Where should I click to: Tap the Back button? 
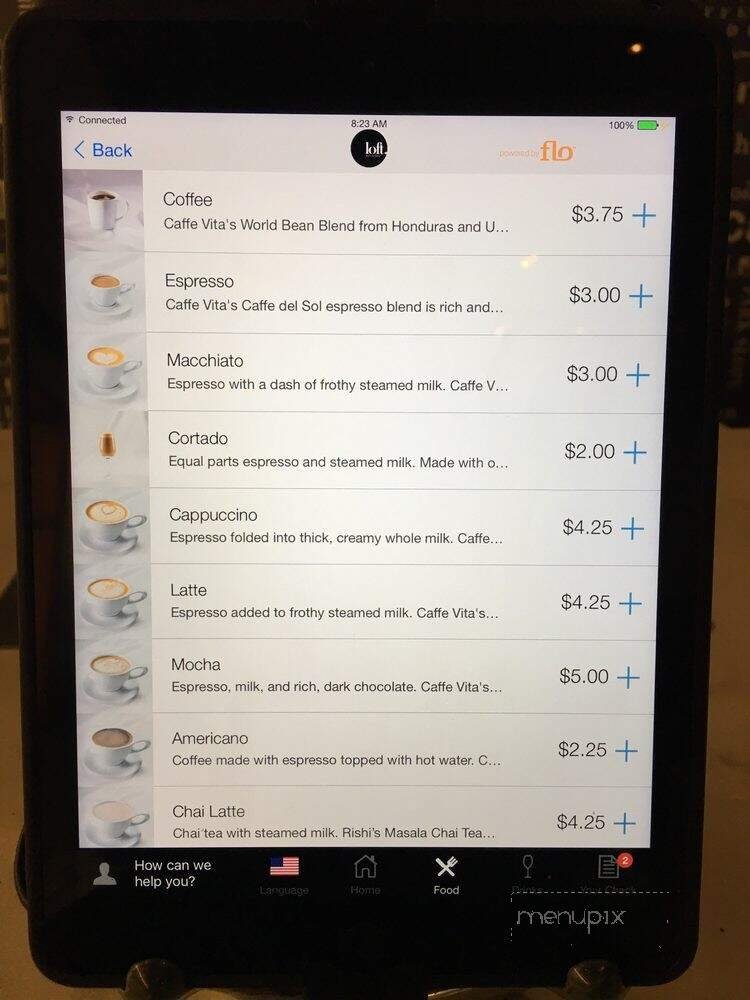pos(103,150)
